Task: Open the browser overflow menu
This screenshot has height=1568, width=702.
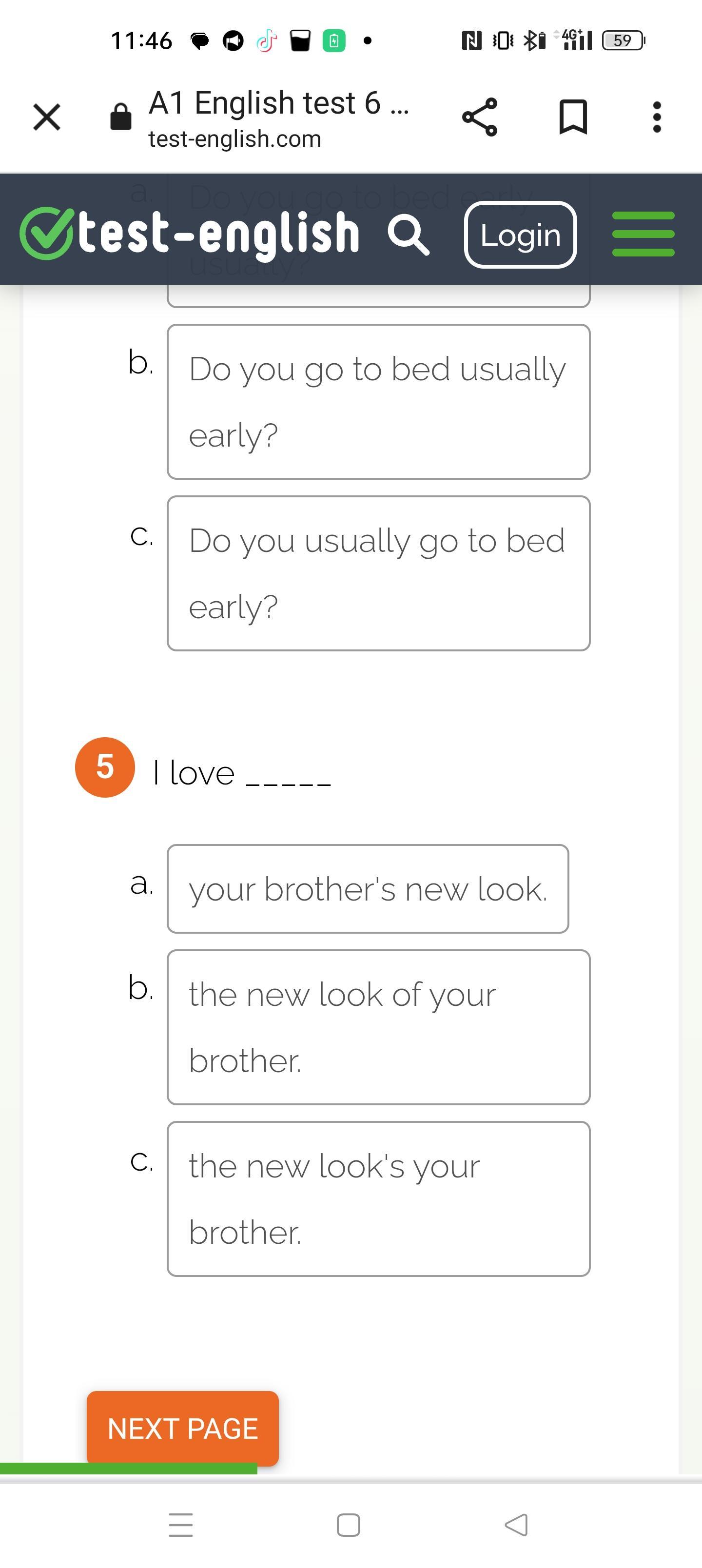Action: pyautogui.click(x=656, y=117)
